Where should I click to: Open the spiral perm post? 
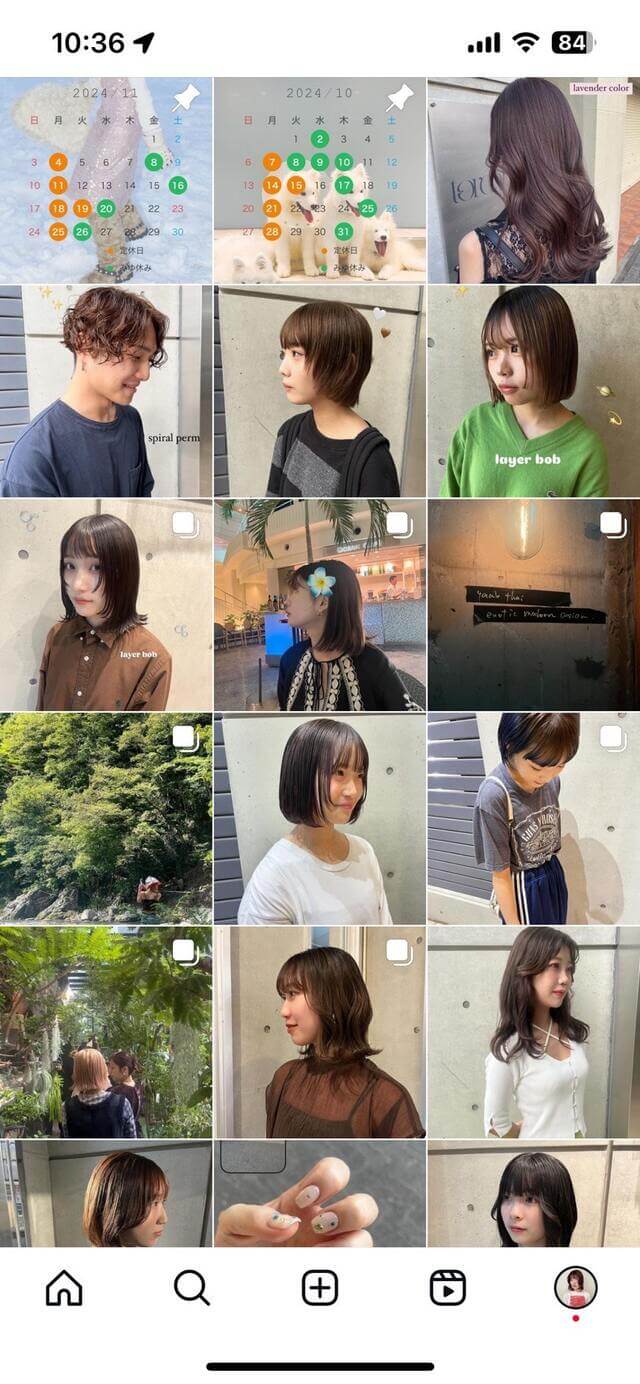pyautogui.click(x=106, y=392)
